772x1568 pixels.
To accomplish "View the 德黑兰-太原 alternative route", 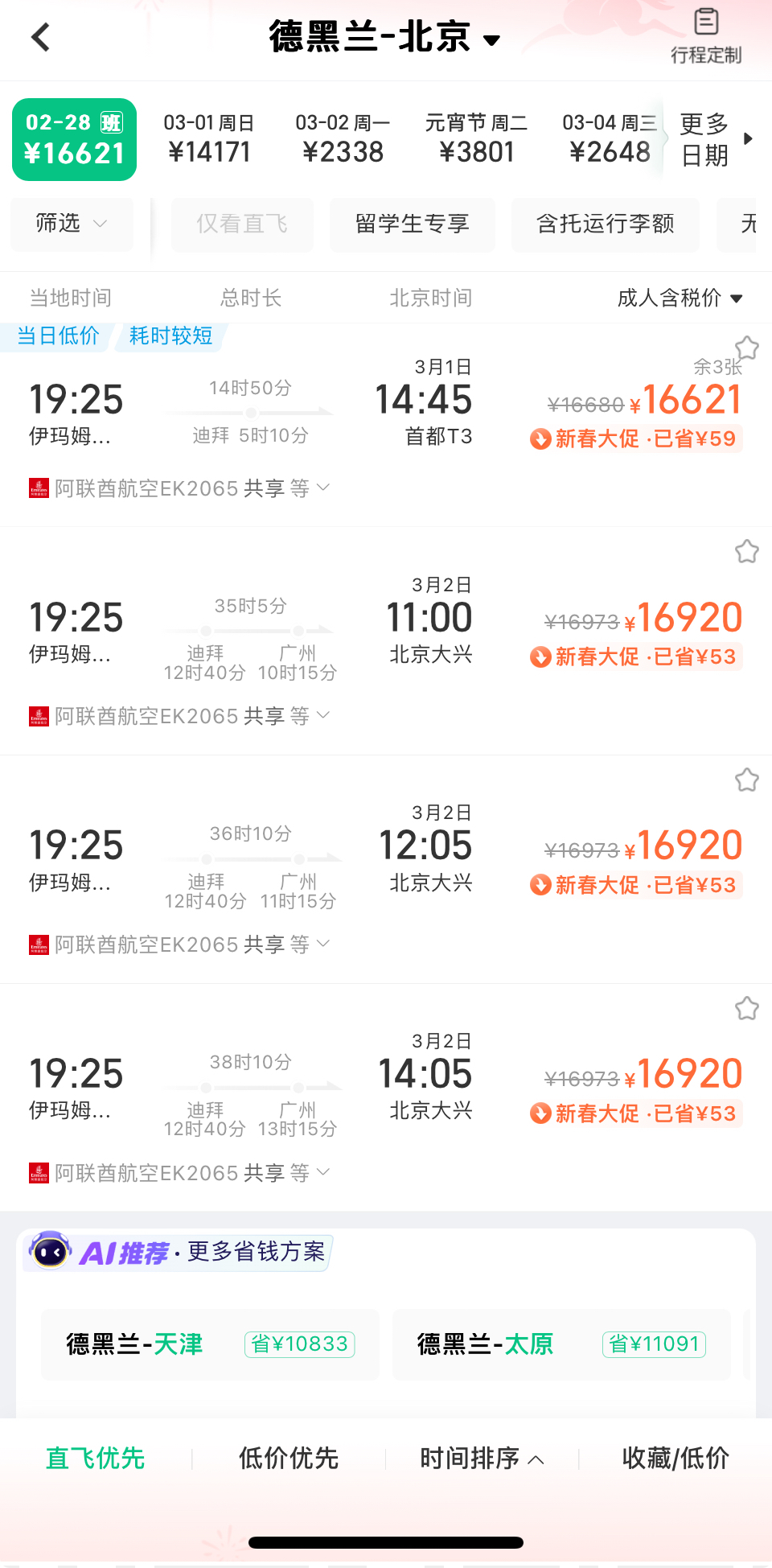I will pyautogui.click(x=561, y=1344).
